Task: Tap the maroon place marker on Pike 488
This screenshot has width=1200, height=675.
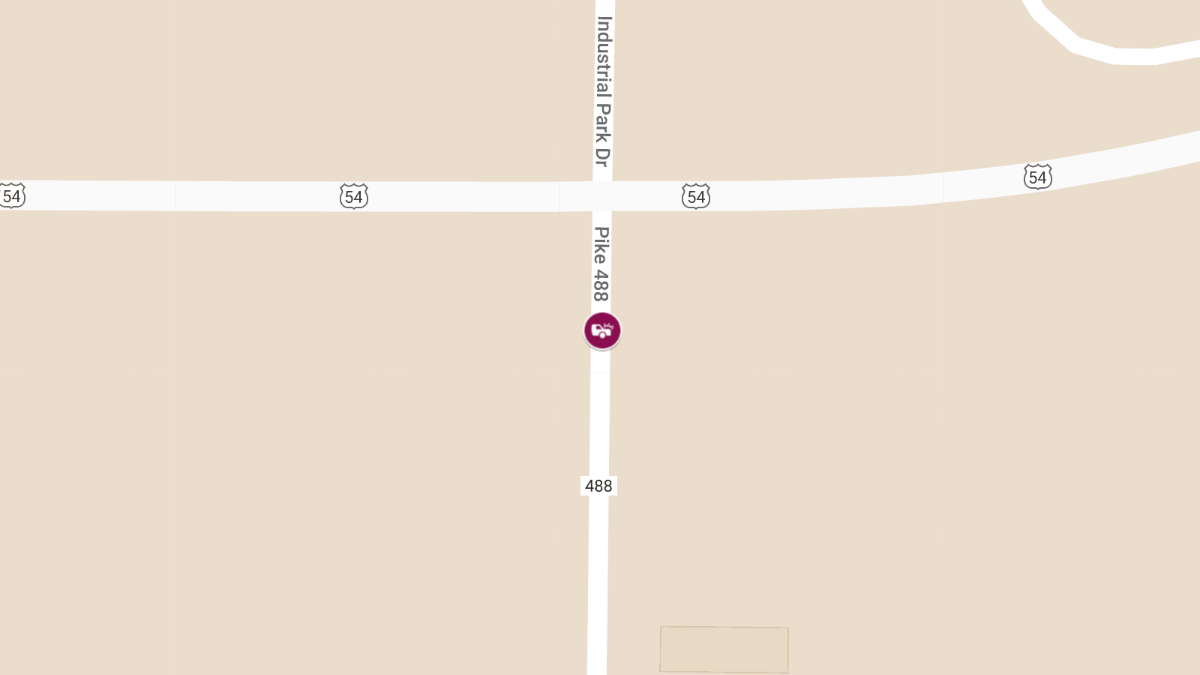Action: coord(602,330)
